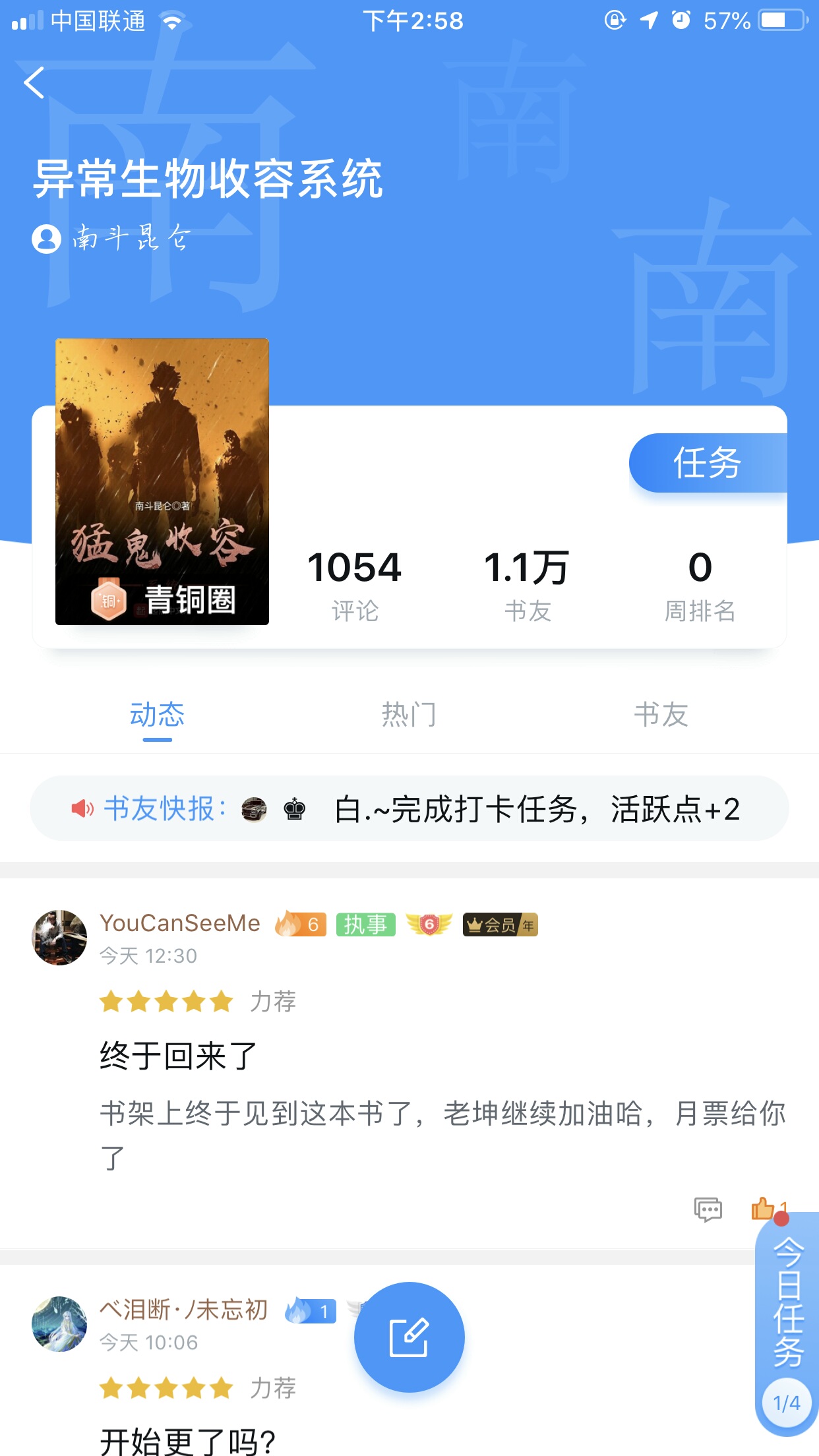Like YouCanSeeMe's review
The width and height of the screenshot is (819, 1456).
click(x=763, y=1208)
